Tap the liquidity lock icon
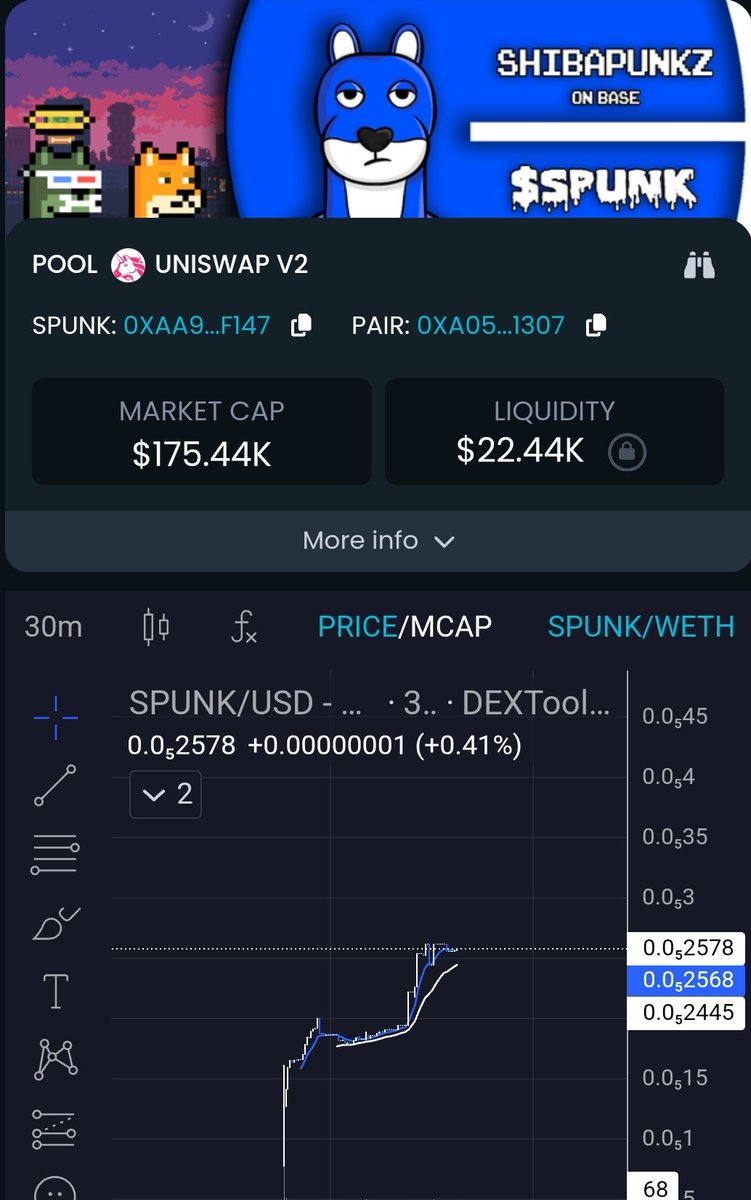Image resolution: width=751 pixels, height=1200 pixels. (627, 453)
